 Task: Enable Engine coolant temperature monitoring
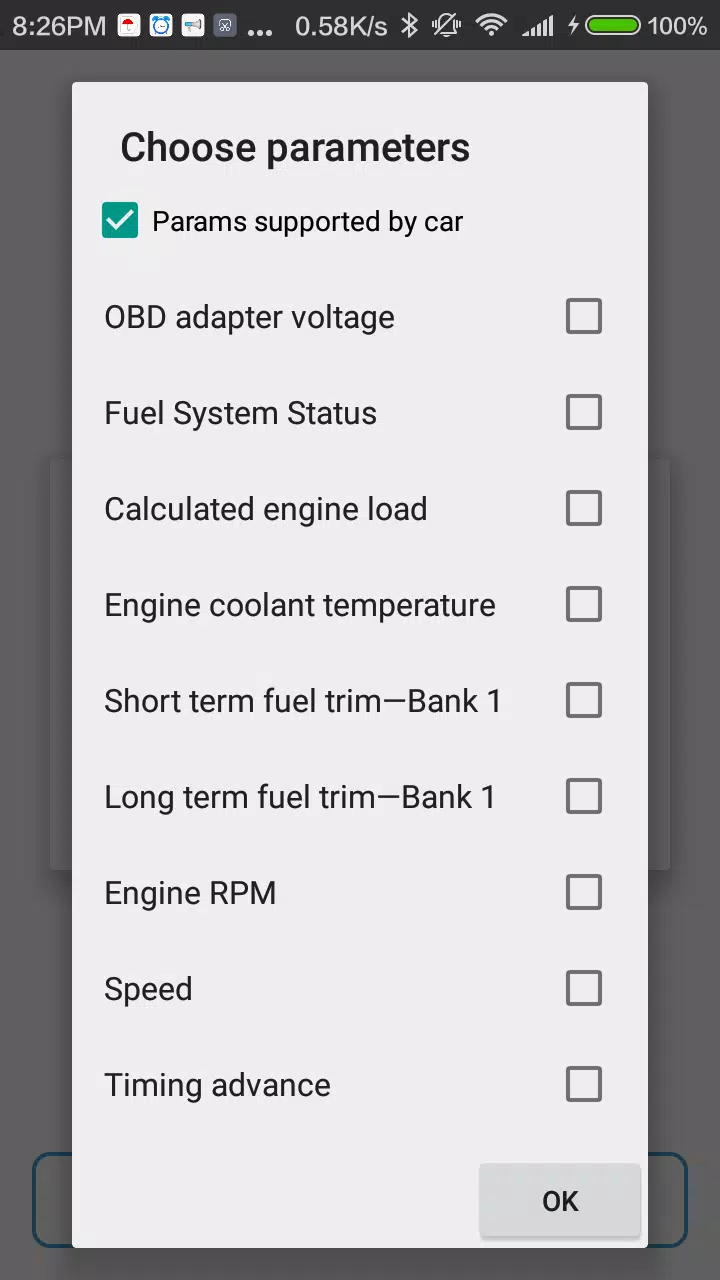coord(584,604)
